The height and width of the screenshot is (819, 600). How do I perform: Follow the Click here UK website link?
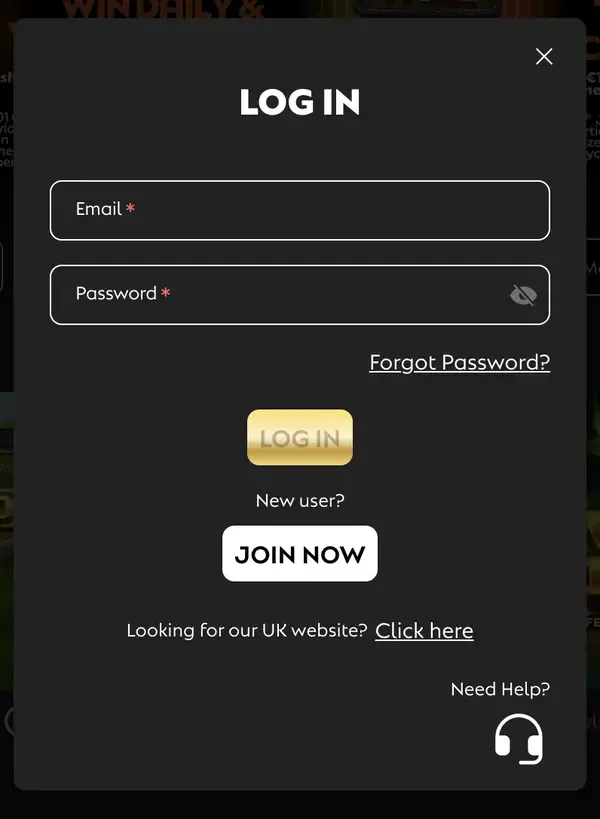424,631
